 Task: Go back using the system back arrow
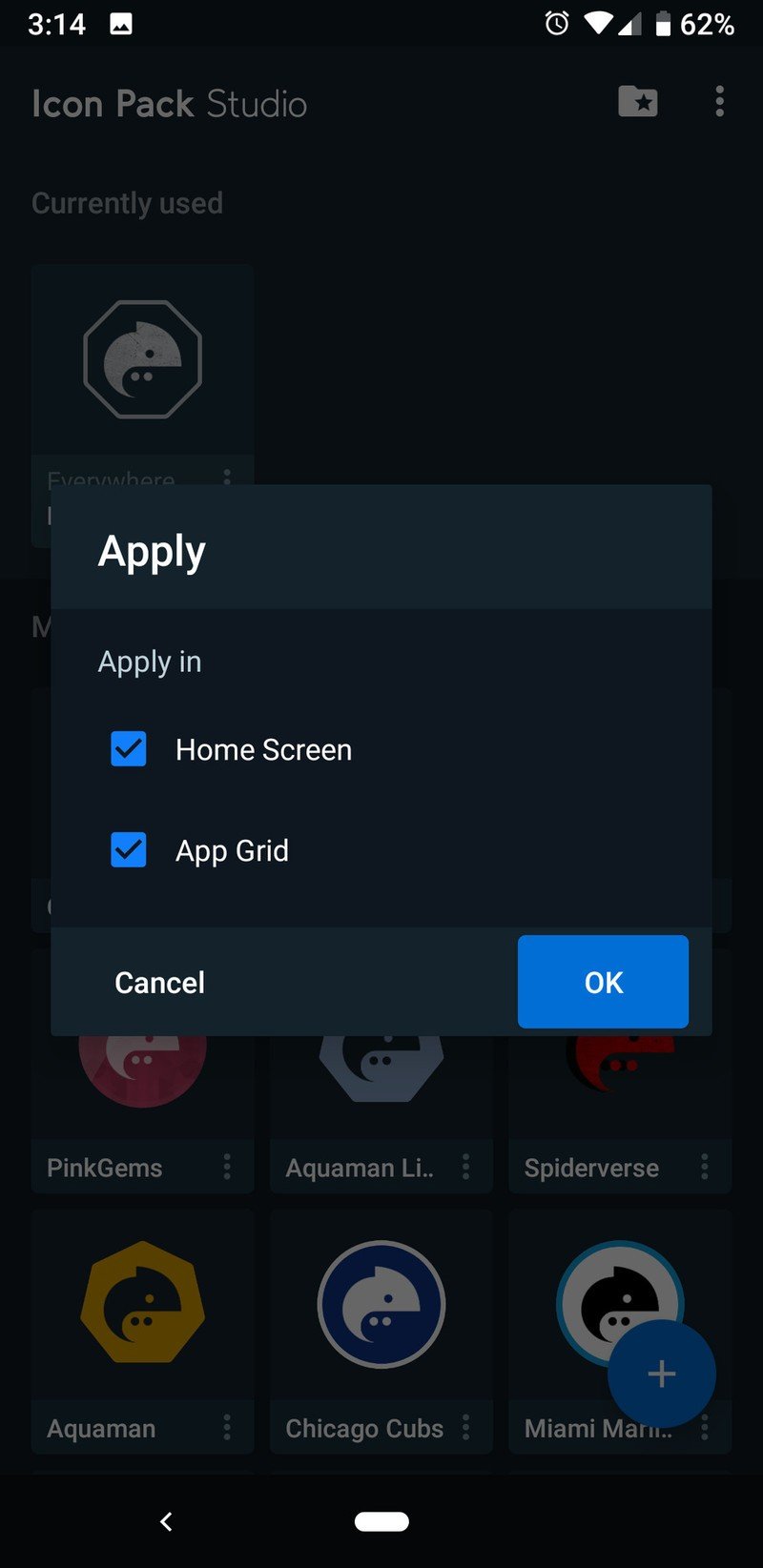click(166, 1522)
